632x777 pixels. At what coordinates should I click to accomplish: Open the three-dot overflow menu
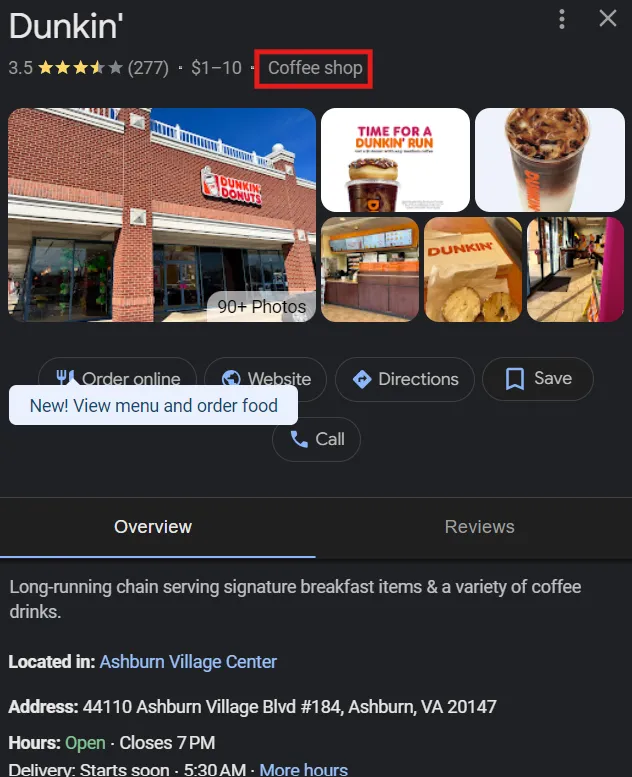pyautogui.click(x=562, y=19)
